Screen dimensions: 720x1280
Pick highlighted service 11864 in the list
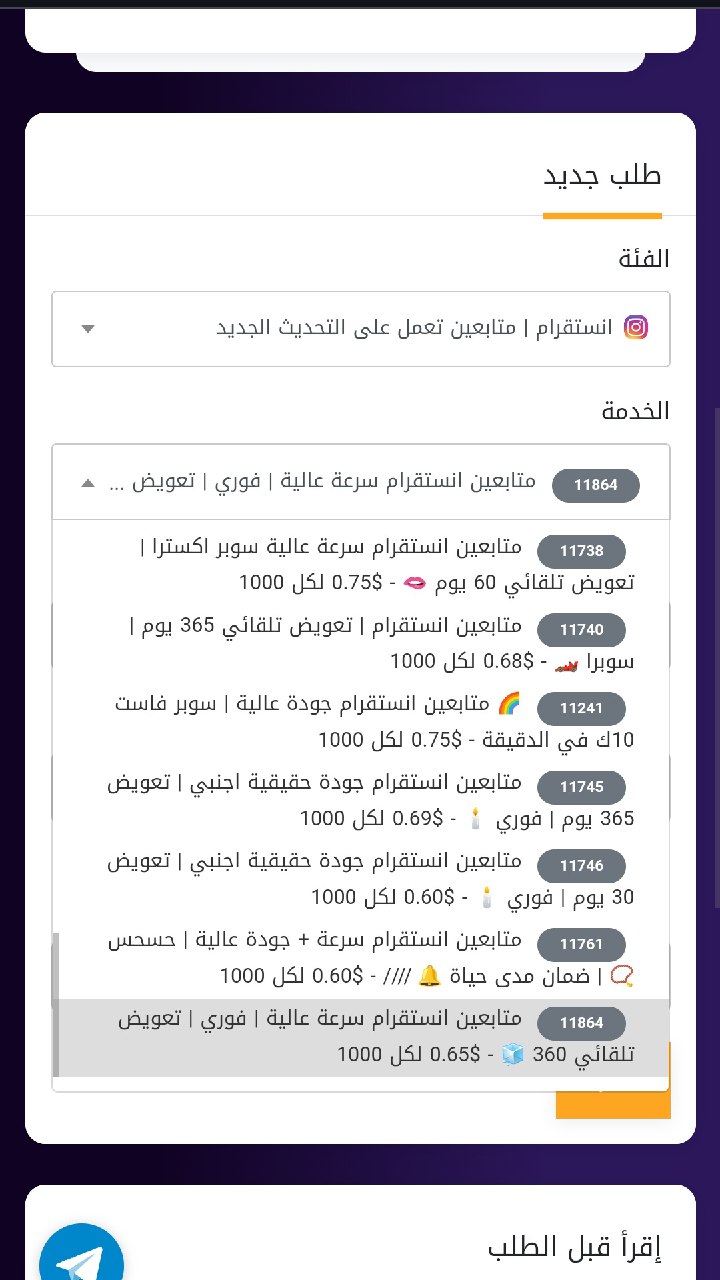[361, 1038]
